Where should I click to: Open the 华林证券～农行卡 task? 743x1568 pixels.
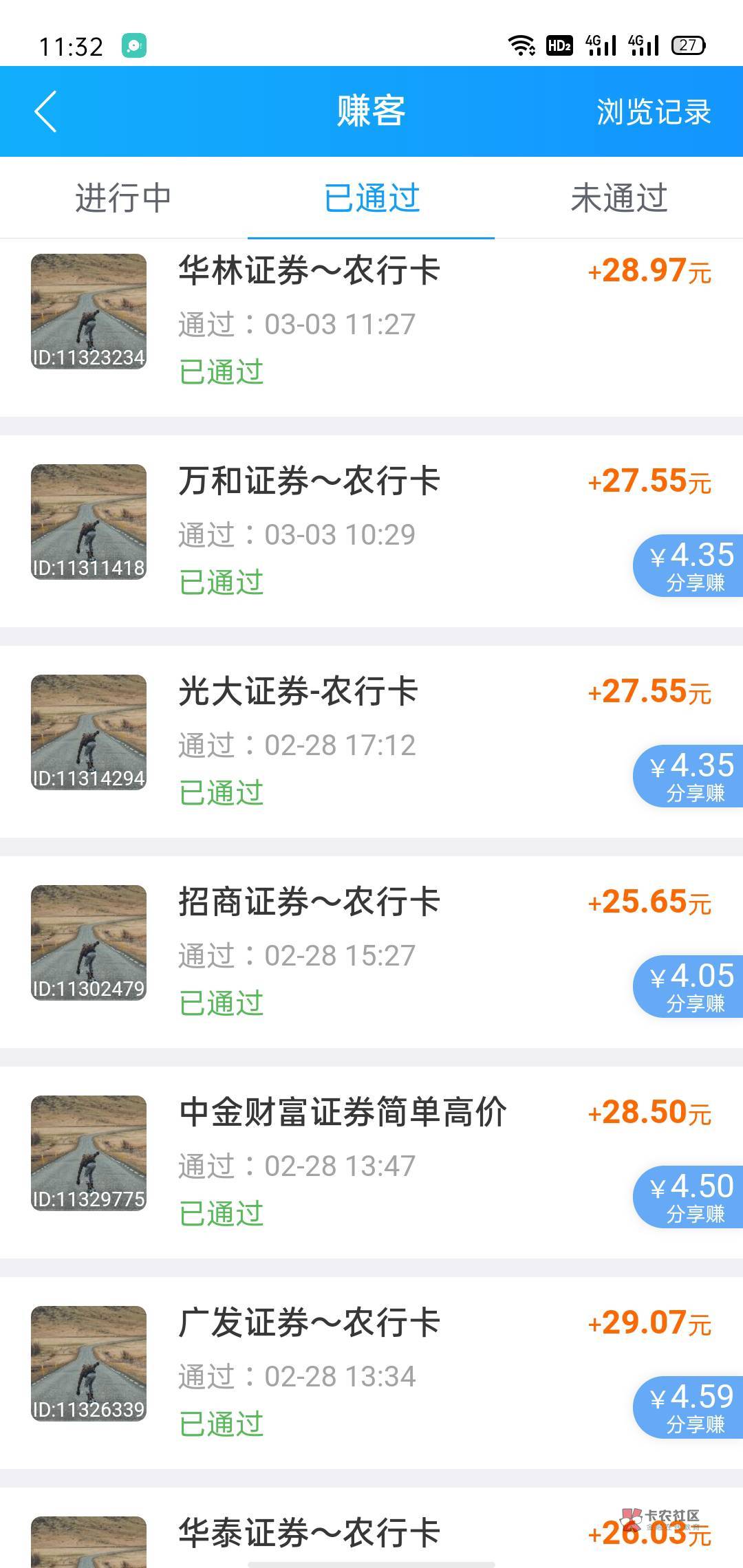click(x=309, y=270)
